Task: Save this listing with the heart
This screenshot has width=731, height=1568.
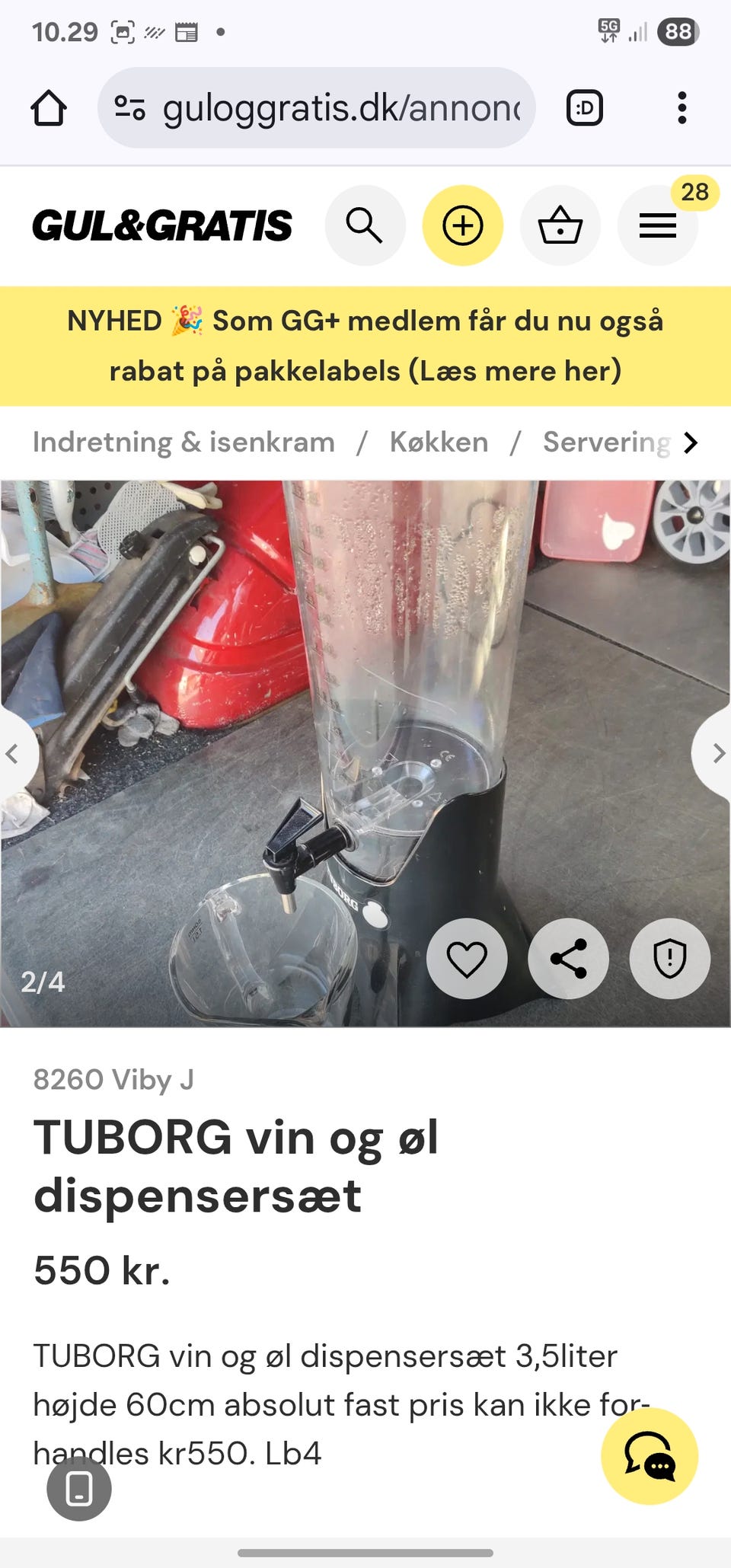Action: click(466, 958)
